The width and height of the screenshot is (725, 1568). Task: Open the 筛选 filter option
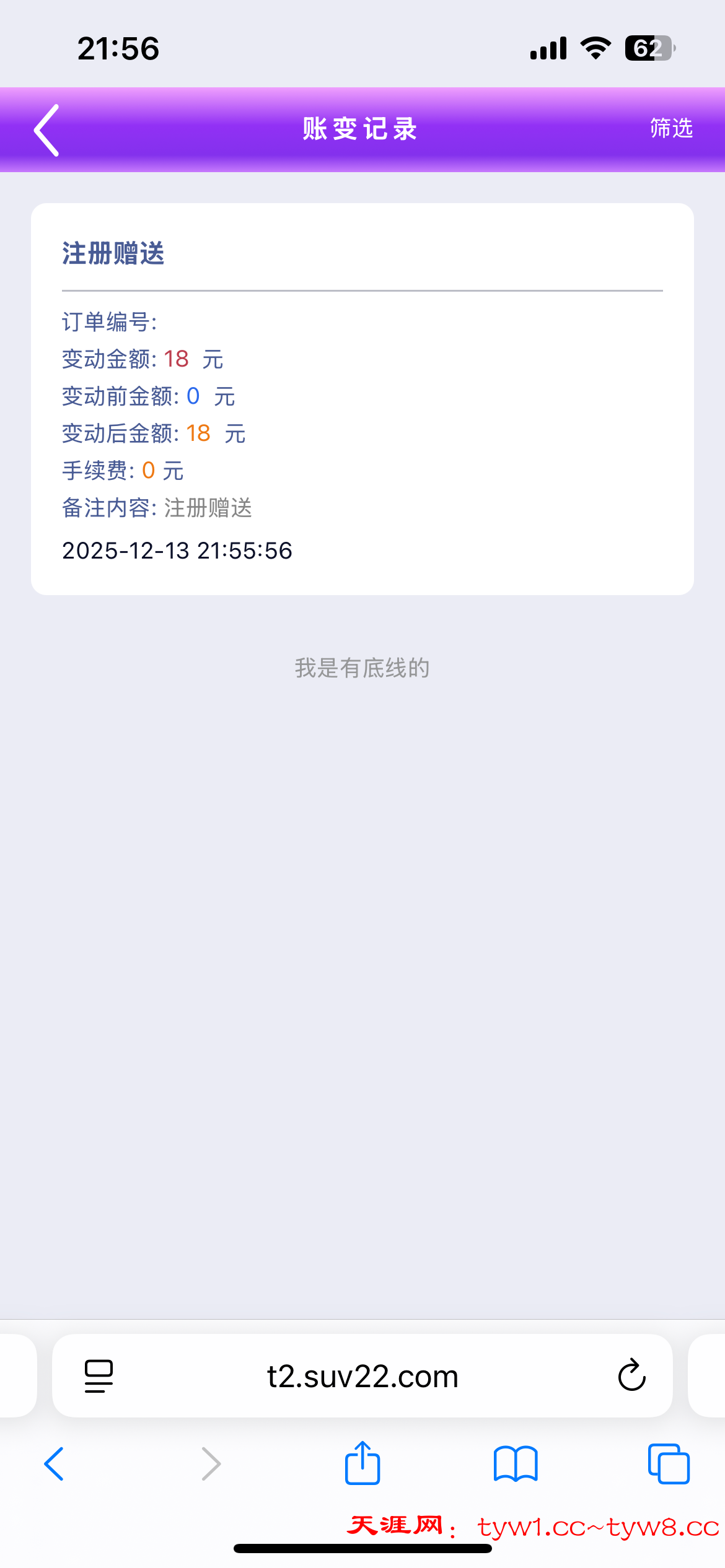671,128
